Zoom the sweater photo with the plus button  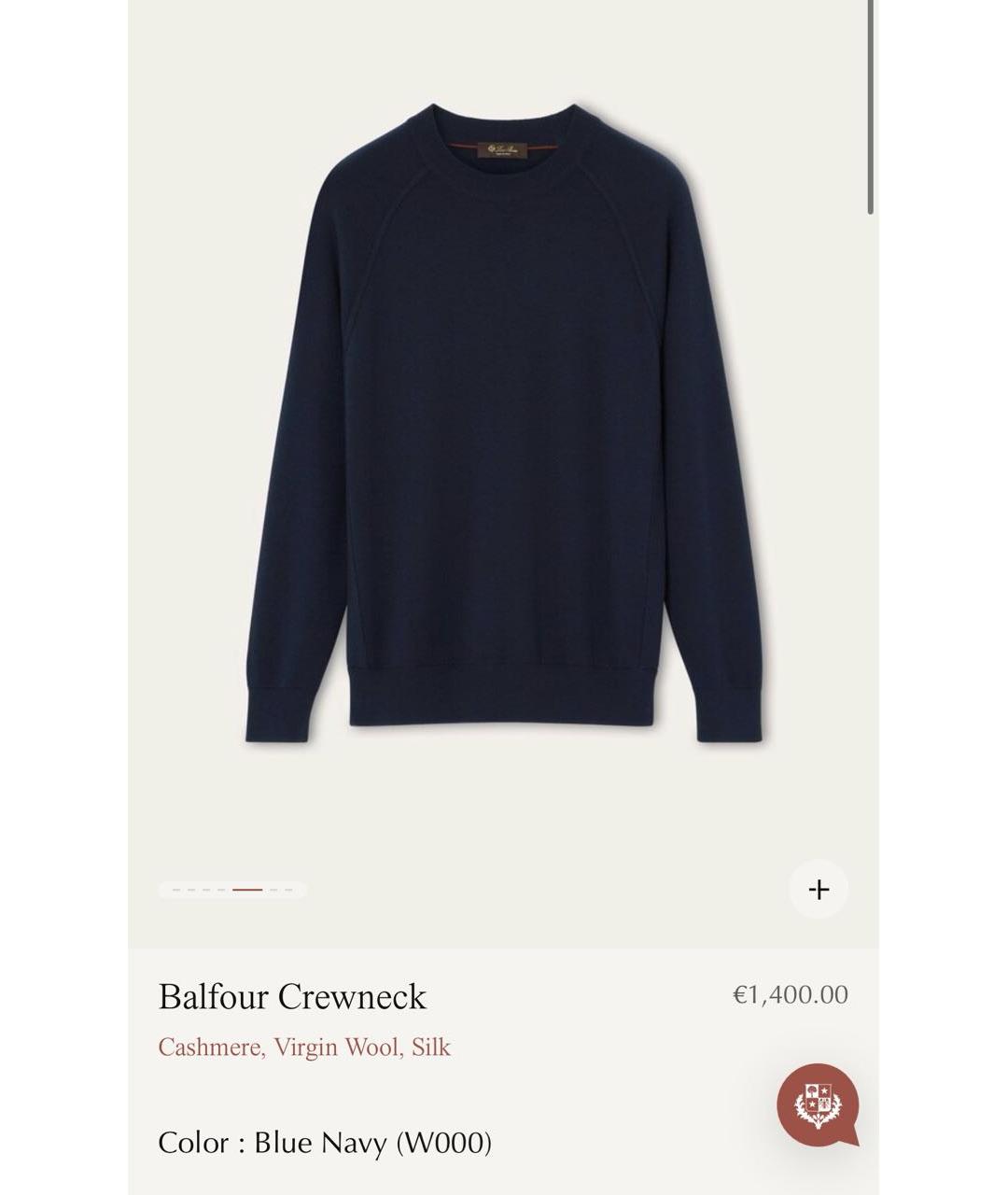[819, 889]
